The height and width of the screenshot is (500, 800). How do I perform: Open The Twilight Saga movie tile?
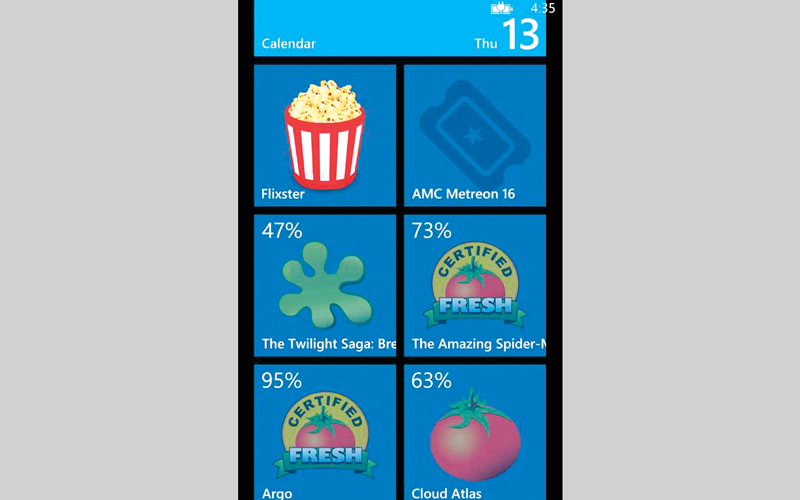click(x=325, y=285)
